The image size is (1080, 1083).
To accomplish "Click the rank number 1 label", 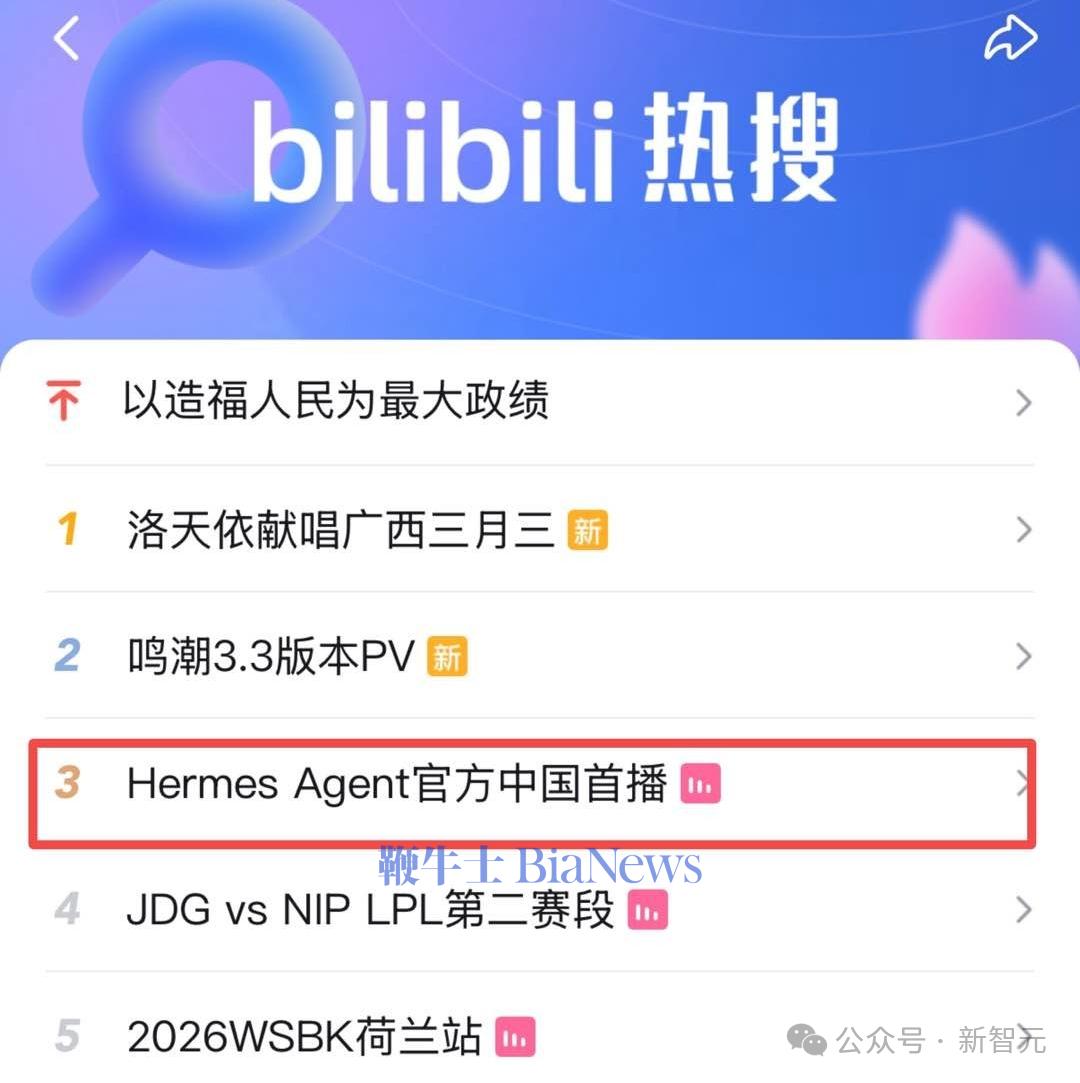I will coord(66,528).
